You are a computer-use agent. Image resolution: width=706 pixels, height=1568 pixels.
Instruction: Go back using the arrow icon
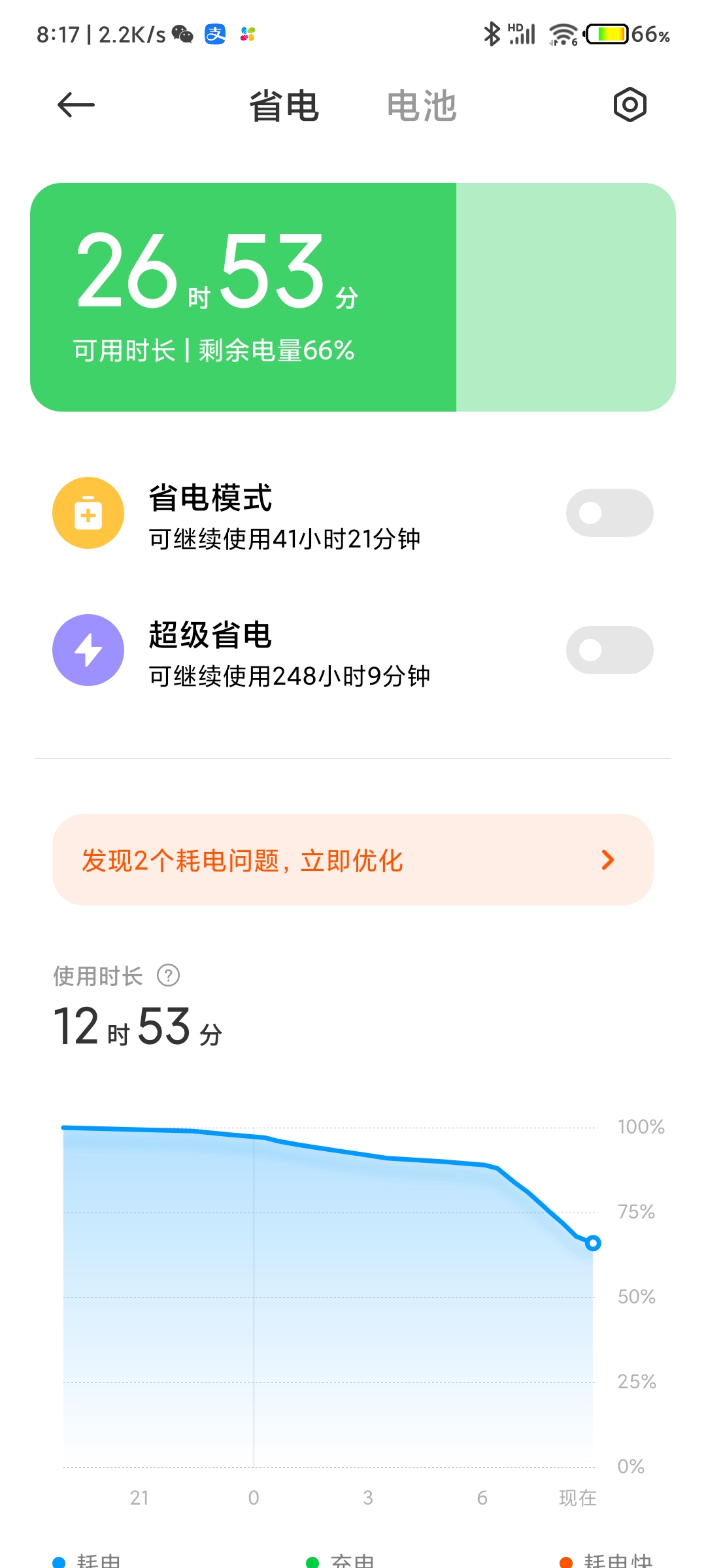pyautogui.click(x=76, y=105)
